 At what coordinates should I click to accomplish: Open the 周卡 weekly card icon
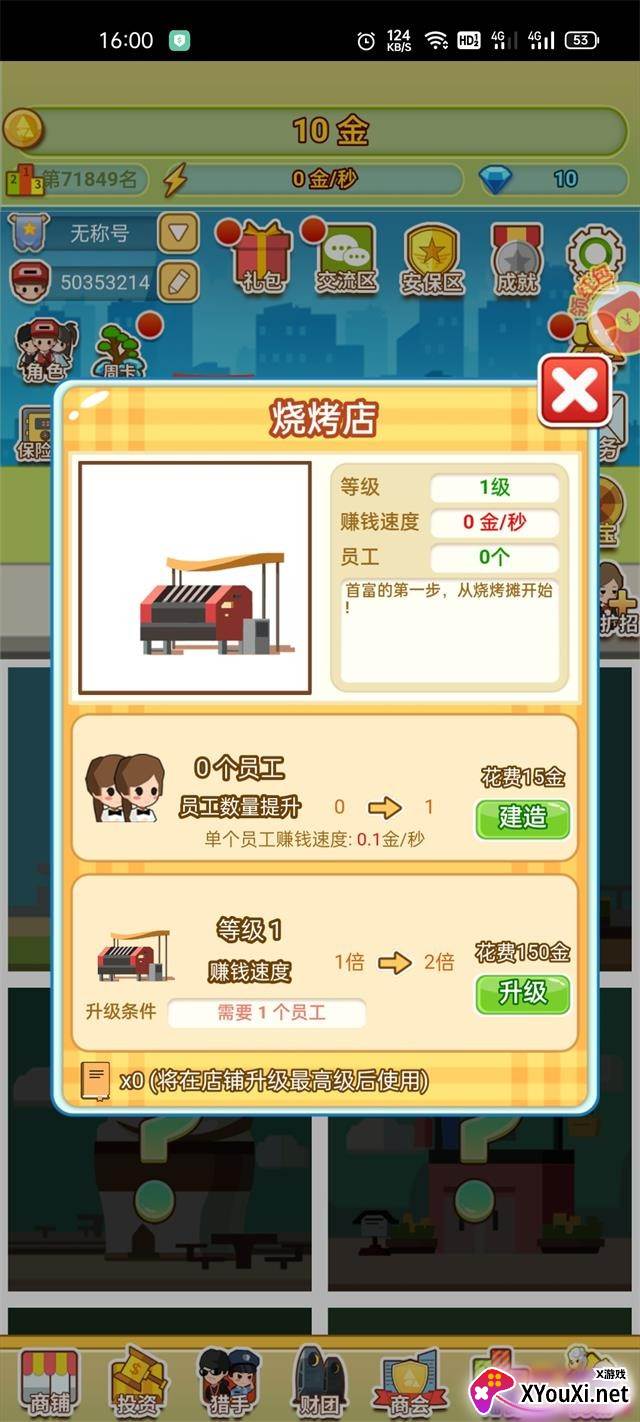120,350
